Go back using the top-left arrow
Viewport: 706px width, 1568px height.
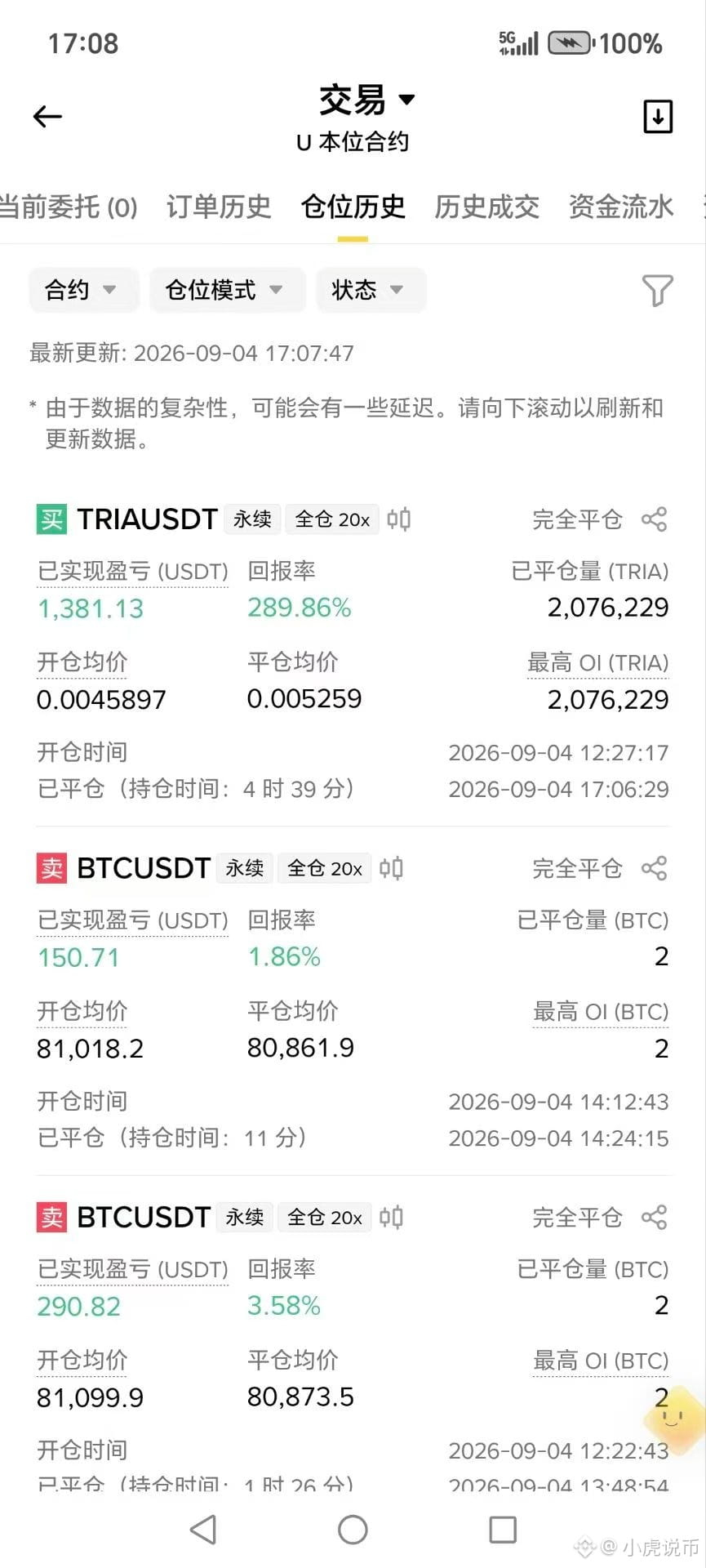(47, 117)
